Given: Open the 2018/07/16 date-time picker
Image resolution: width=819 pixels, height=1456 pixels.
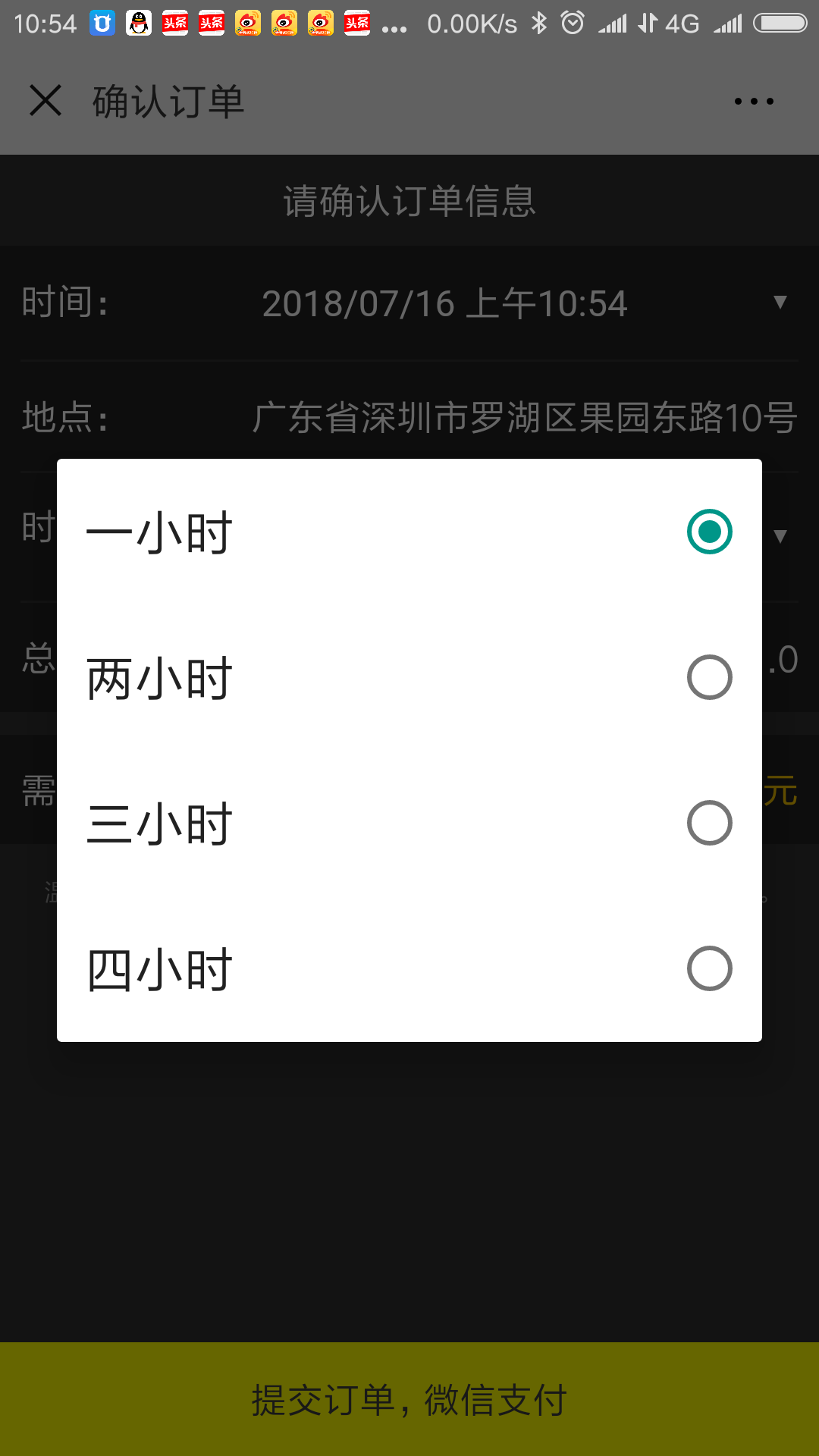Looking at the screenshot, I should (446, 303).
